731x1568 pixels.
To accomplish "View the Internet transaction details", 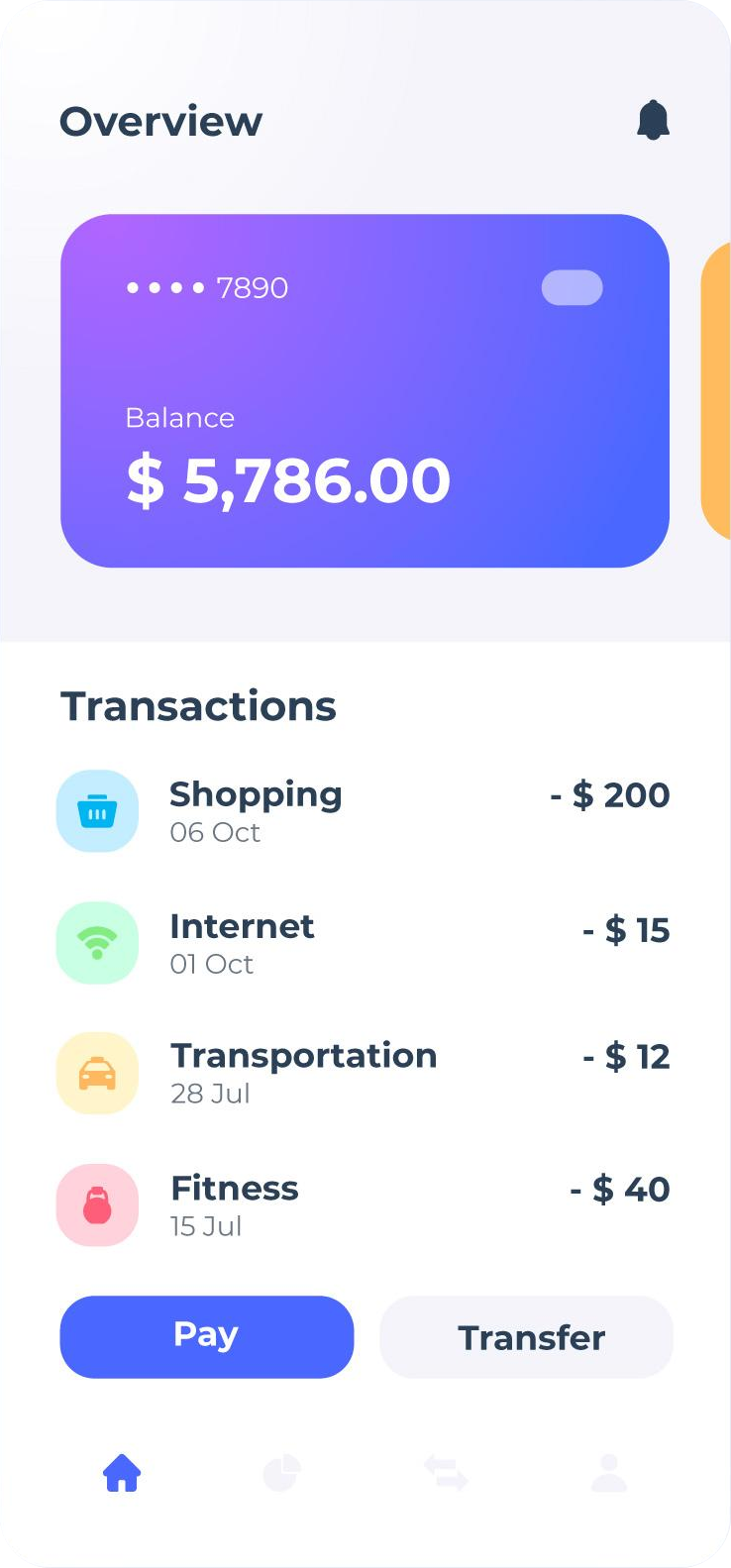I will (363, 943).
